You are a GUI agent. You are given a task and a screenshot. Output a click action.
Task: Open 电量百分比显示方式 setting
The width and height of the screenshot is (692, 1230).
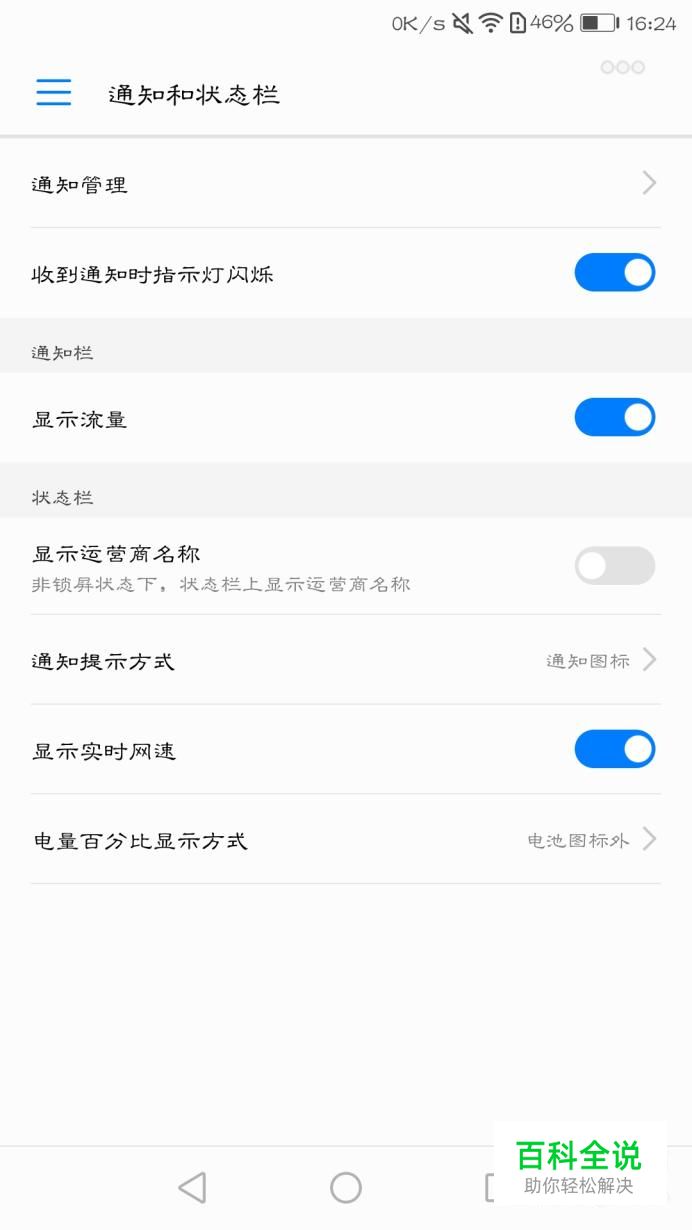346,839
